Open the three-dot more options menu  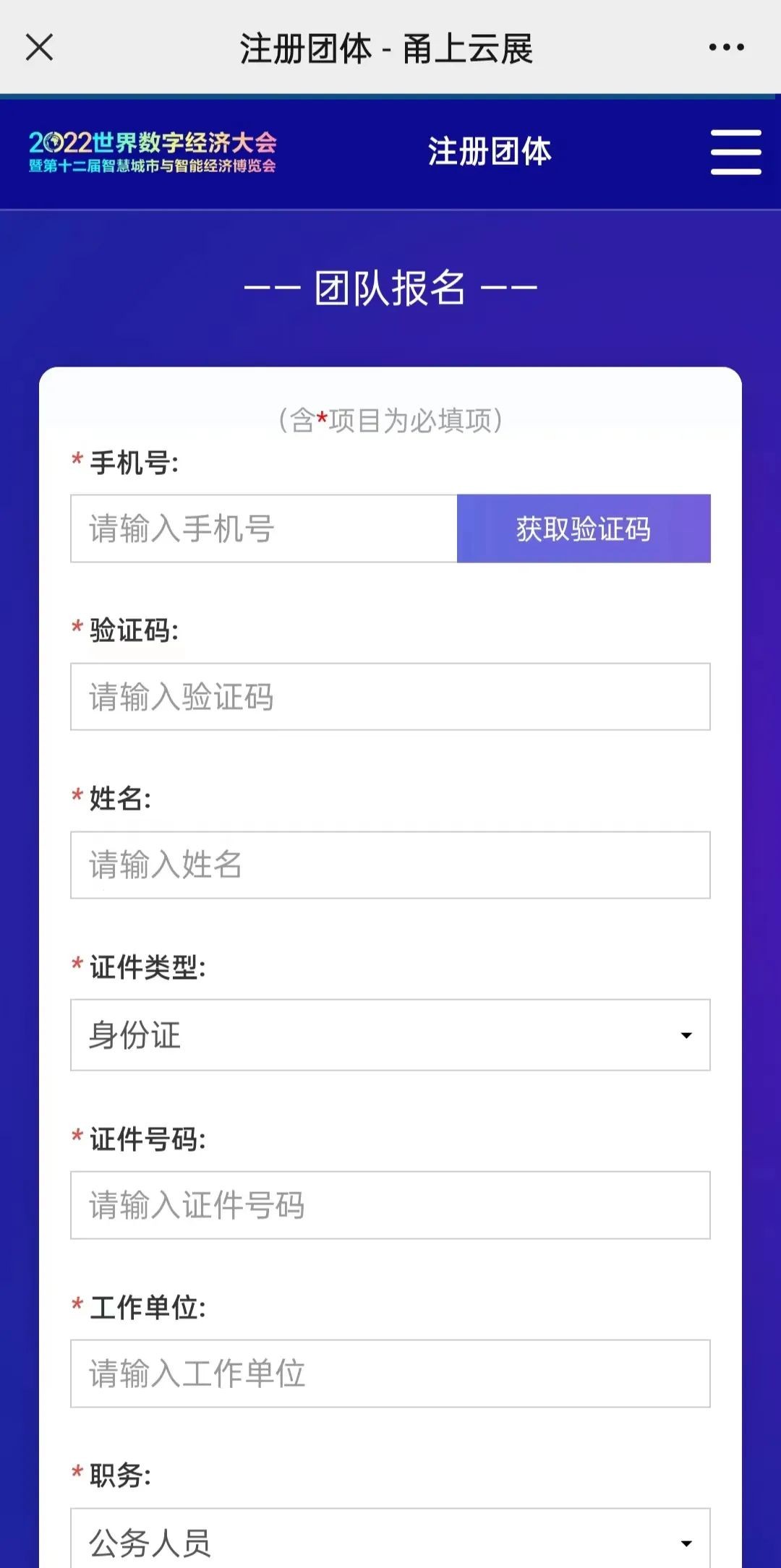pos(726,48)
